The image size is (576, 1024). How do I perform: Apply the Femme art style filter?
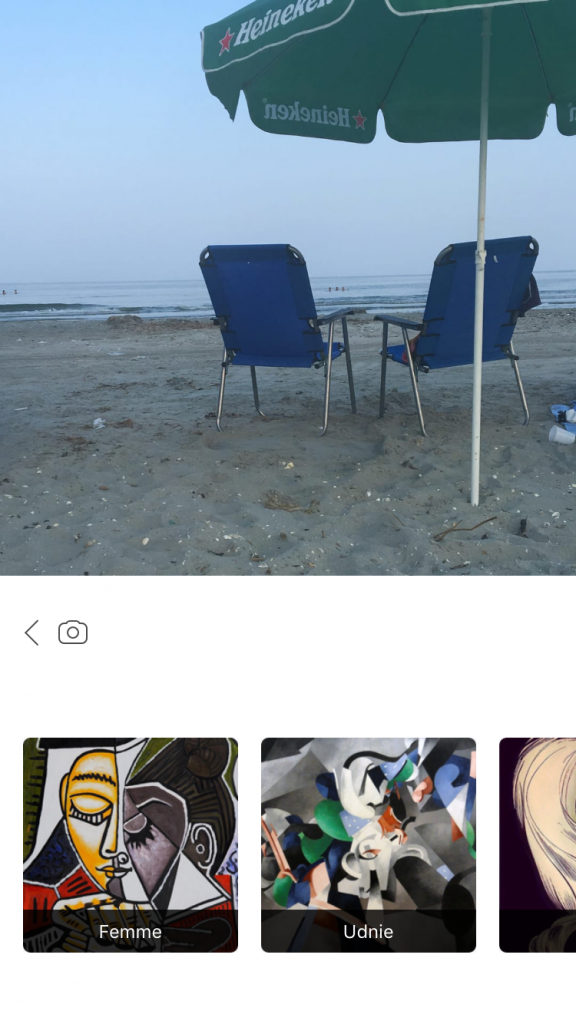pos(131,845)
